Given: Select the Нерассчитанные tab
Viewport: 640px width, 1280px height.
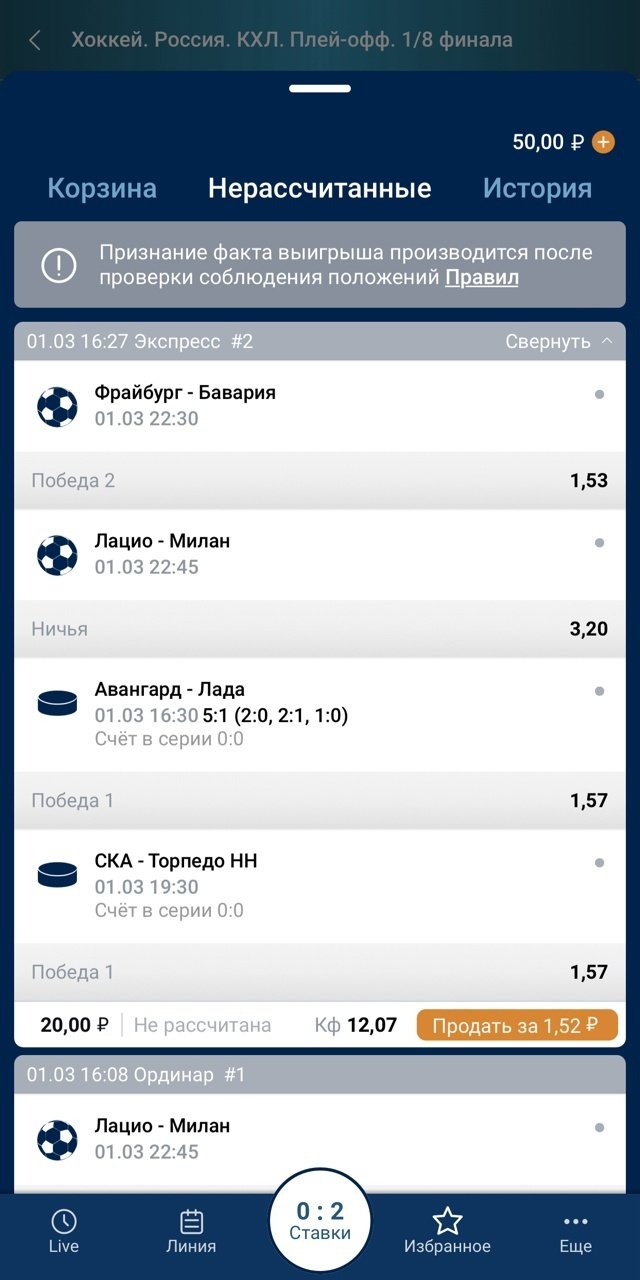Looking at the screenshot, I should pyautogui.click(x=319, y=188).
